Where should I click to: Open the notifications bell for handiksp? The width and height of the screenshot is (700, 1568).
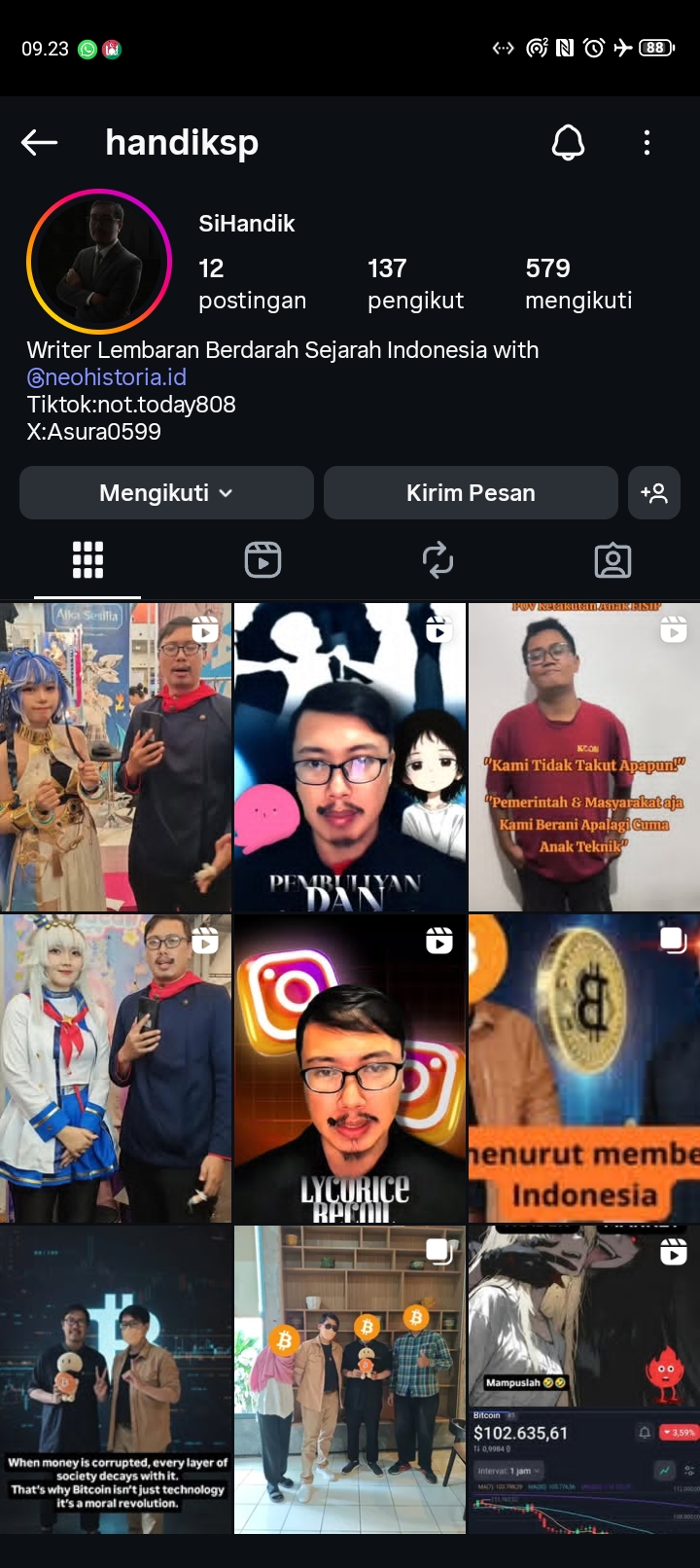tap(568, 143)
